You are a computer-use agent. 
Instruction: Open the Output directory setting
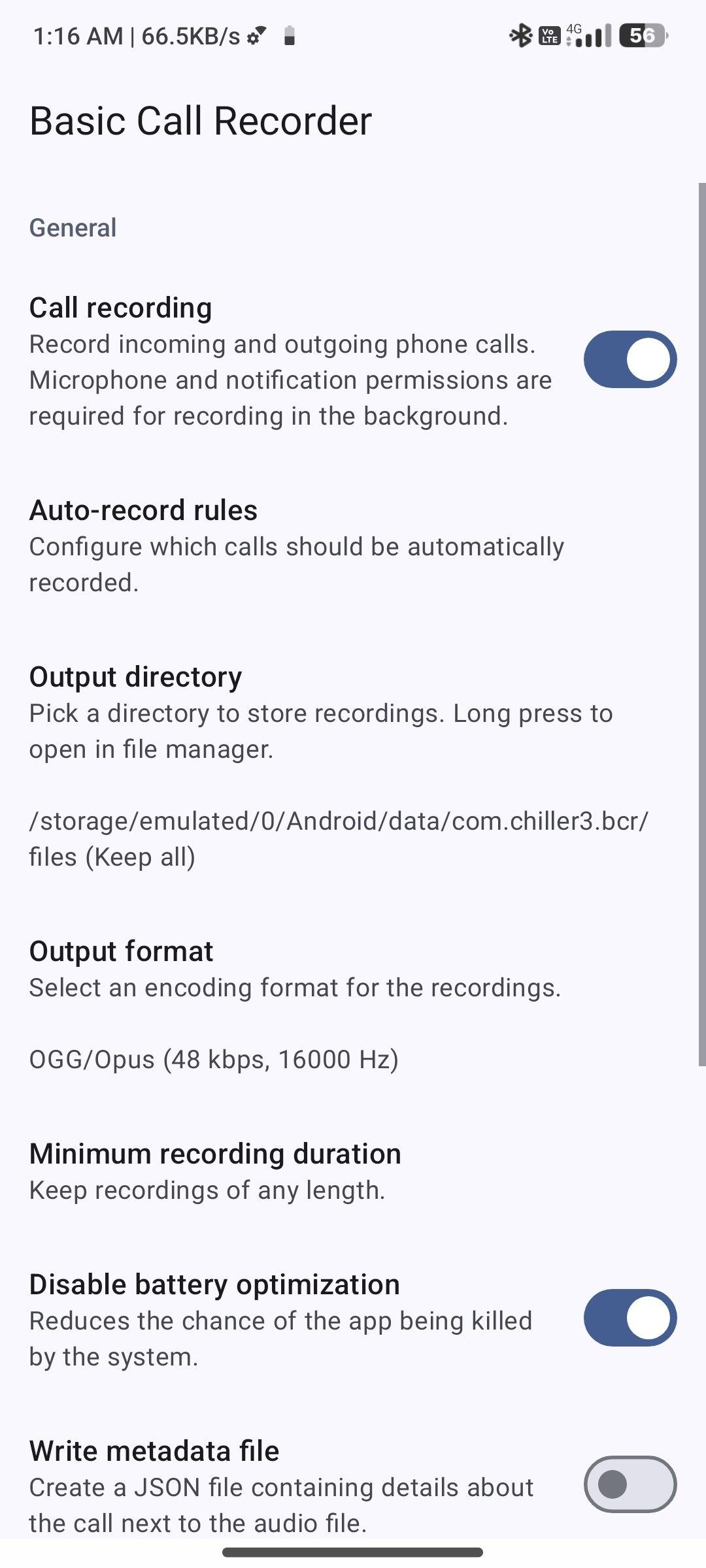coord(353,766)
